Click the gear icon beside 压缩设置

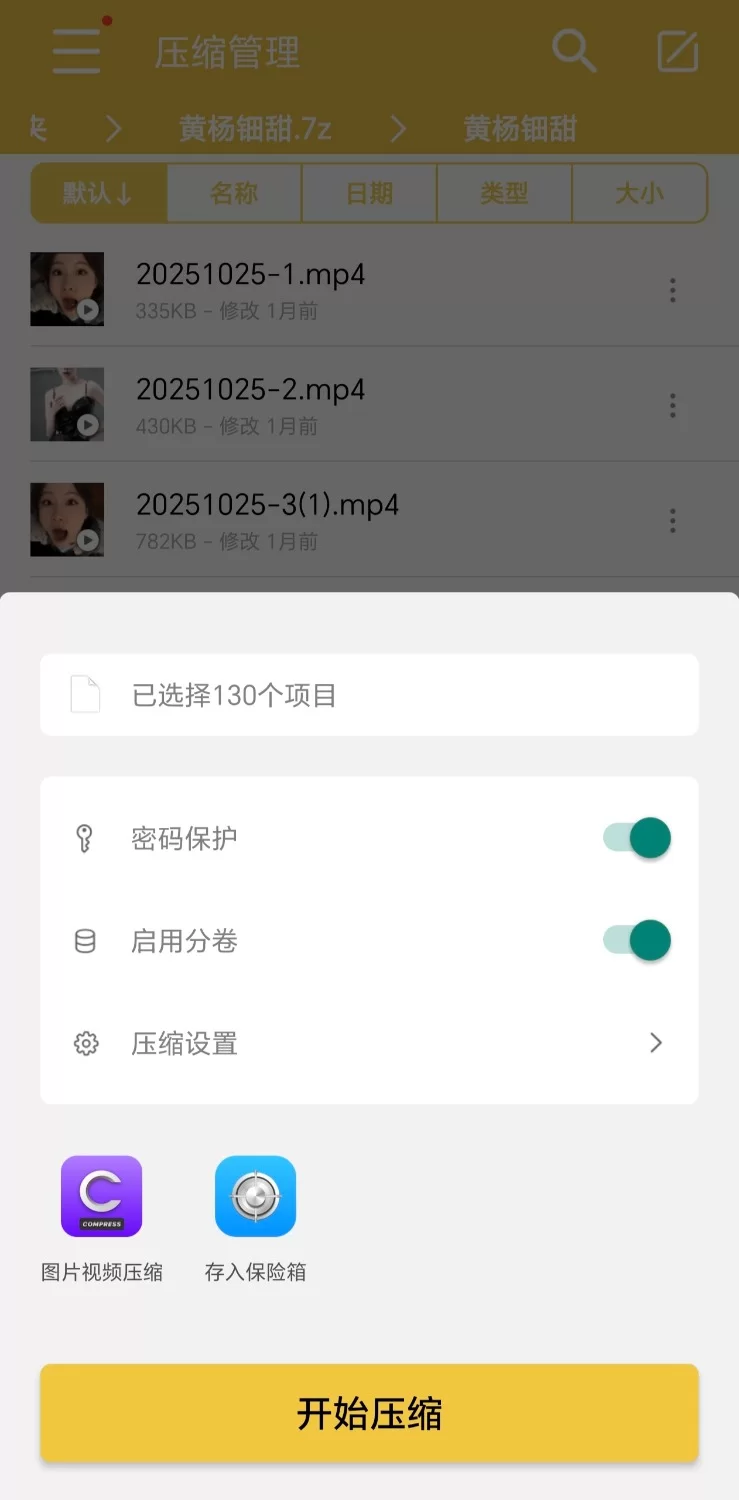pos(86,1043)
